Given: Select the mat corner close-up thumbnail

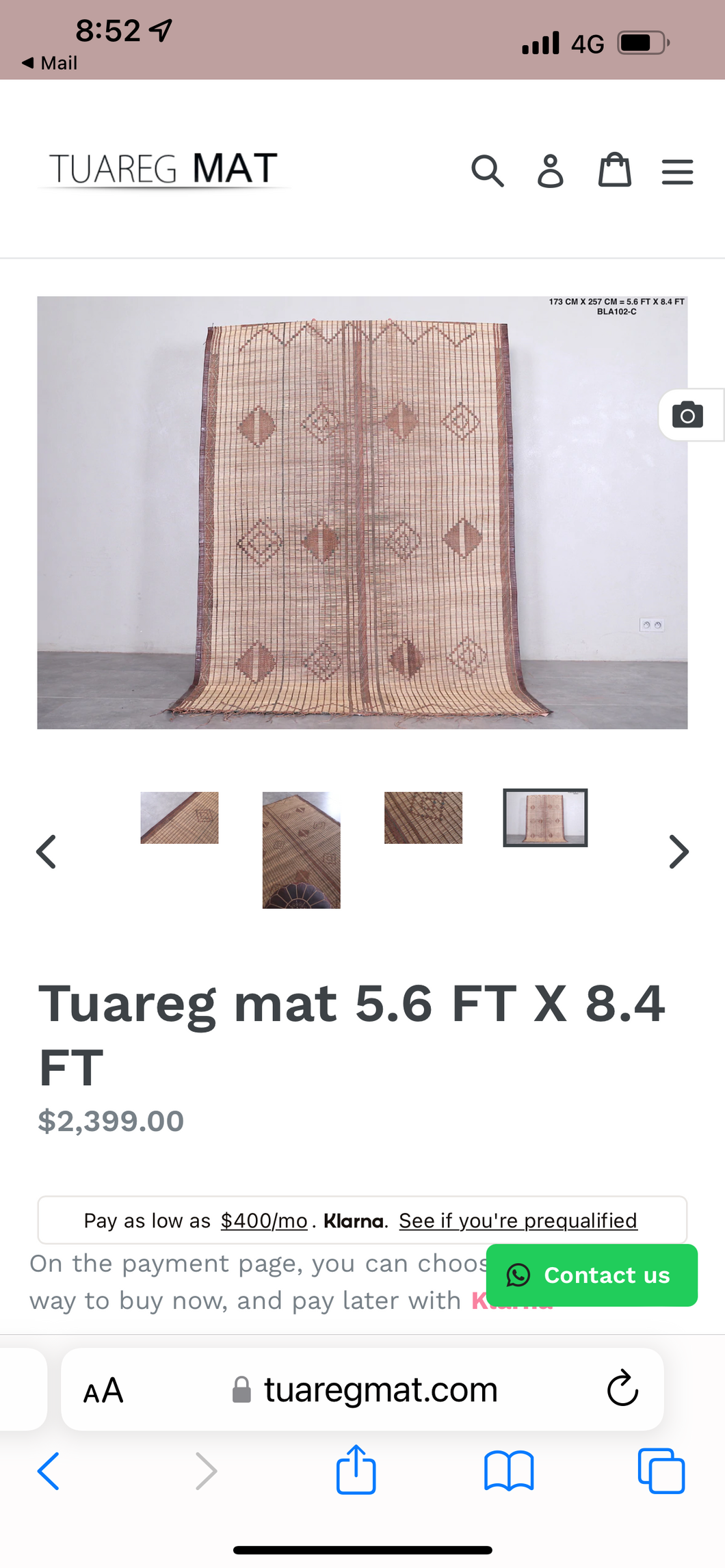Looking at the screenshot, I should click(x=179, y=818).
